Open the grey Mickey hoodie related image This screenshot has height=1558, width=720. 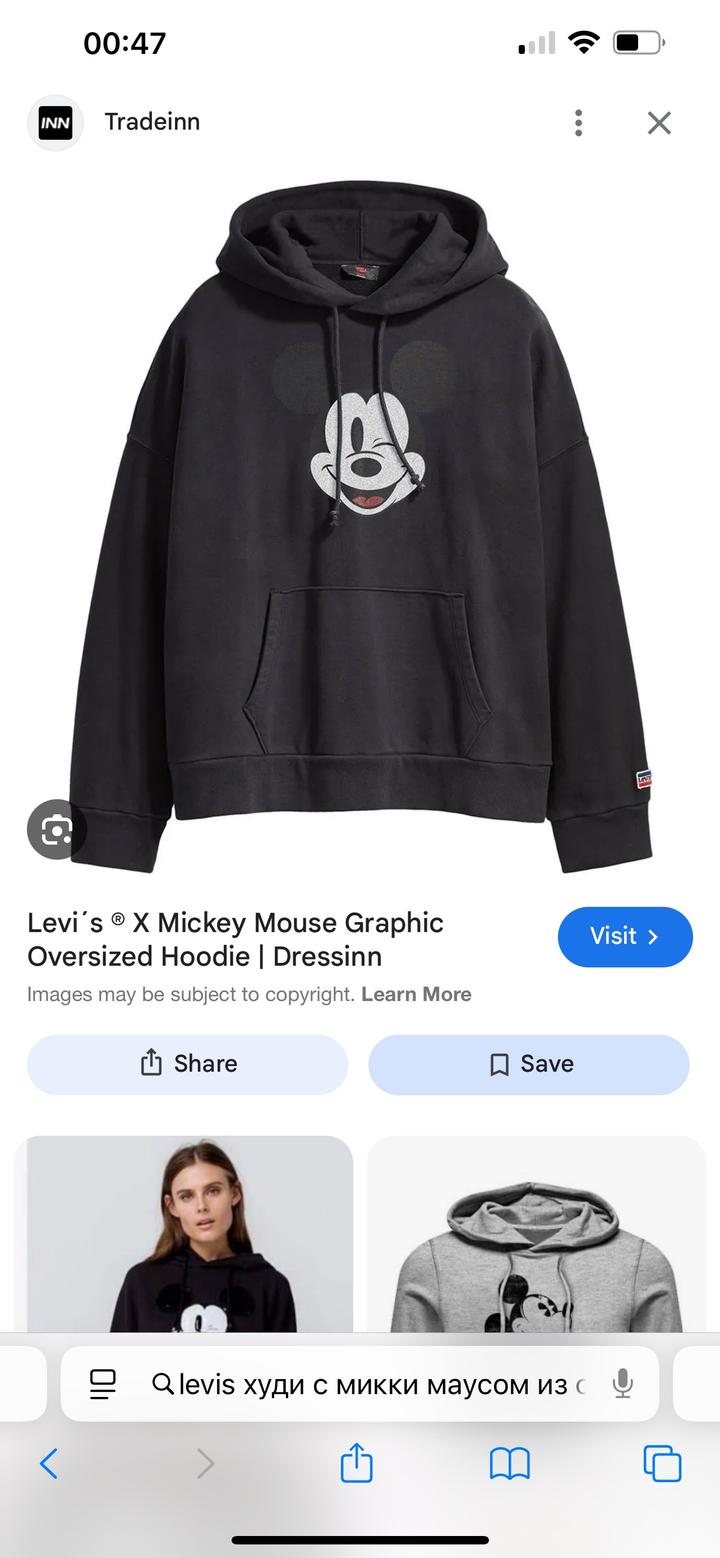536,1235
